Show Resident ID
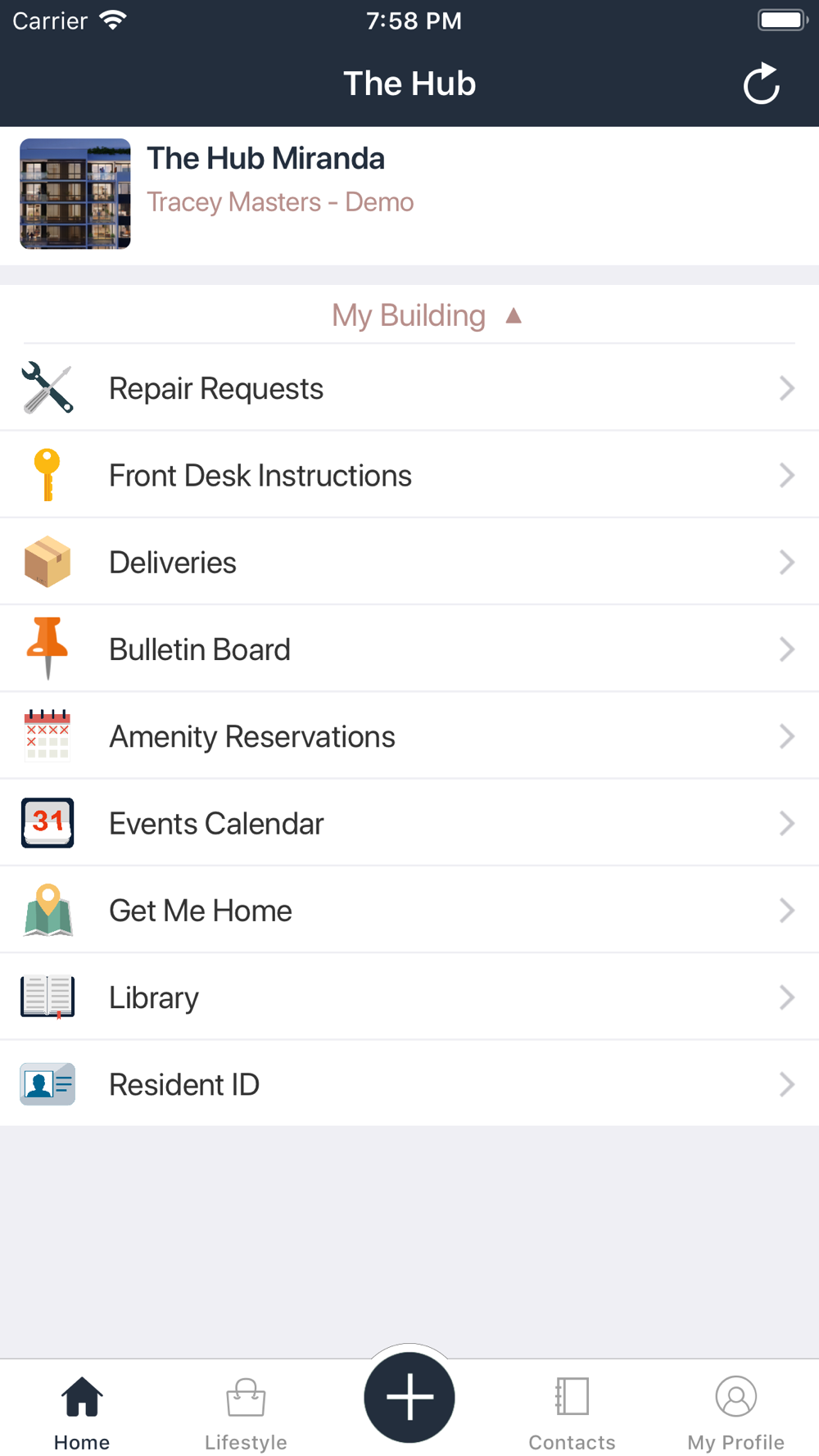 (x=409, y=1084)
